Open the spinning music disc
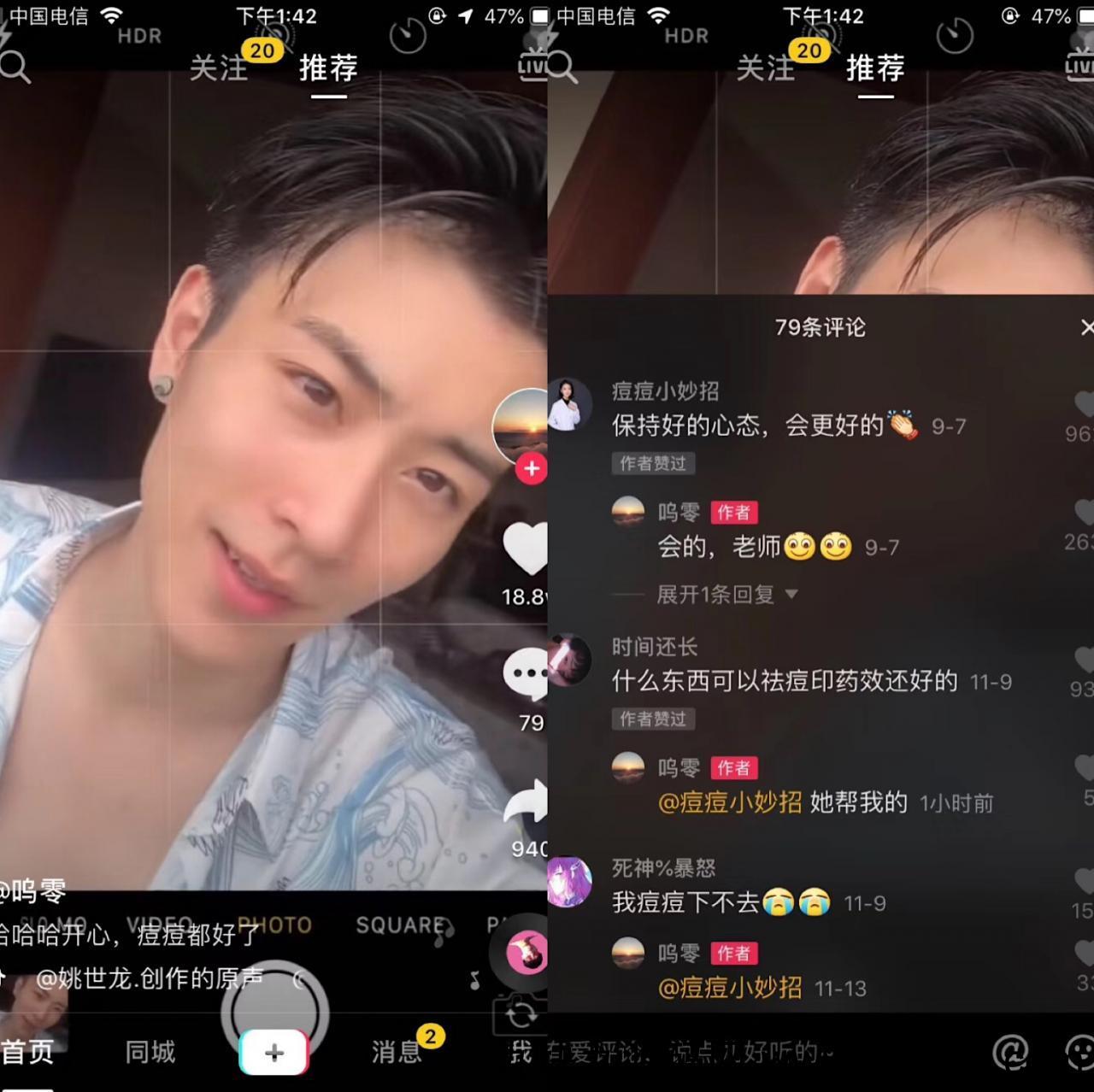This screenshot has height=1092, width=1094. point(525,952)
